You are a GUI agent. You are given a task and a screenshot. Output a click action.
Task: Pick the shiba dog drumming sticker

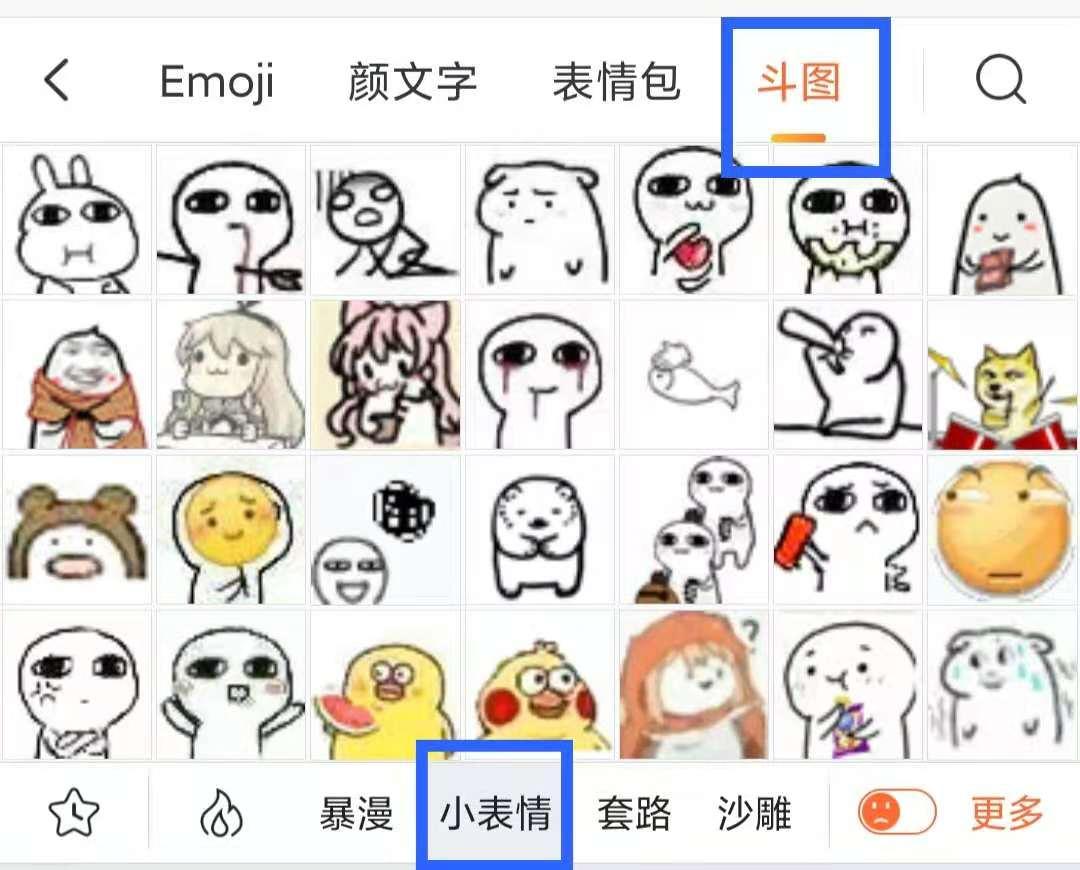click(x=1002, y=375)
